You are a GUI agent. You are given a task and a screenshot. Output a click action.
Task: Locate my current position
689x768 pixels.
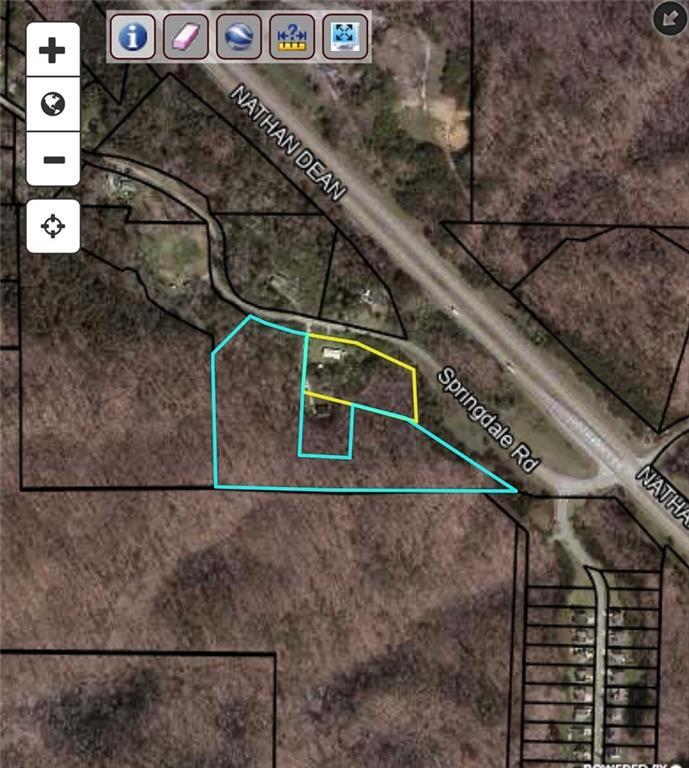click(53, 226)
